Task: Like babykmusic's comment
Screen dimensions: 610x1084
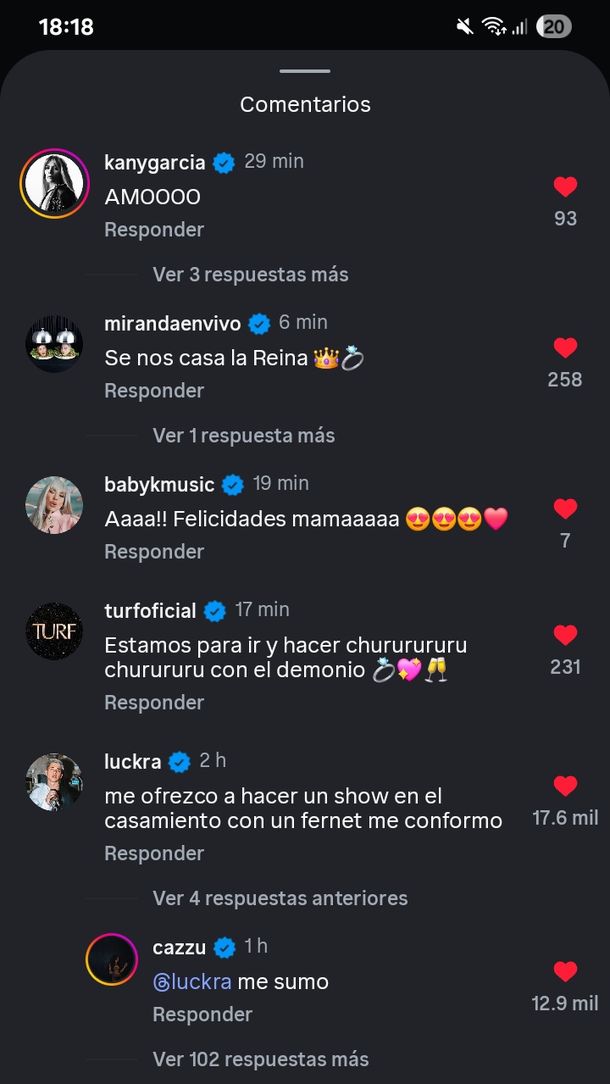Action: (x=565, y=509)
